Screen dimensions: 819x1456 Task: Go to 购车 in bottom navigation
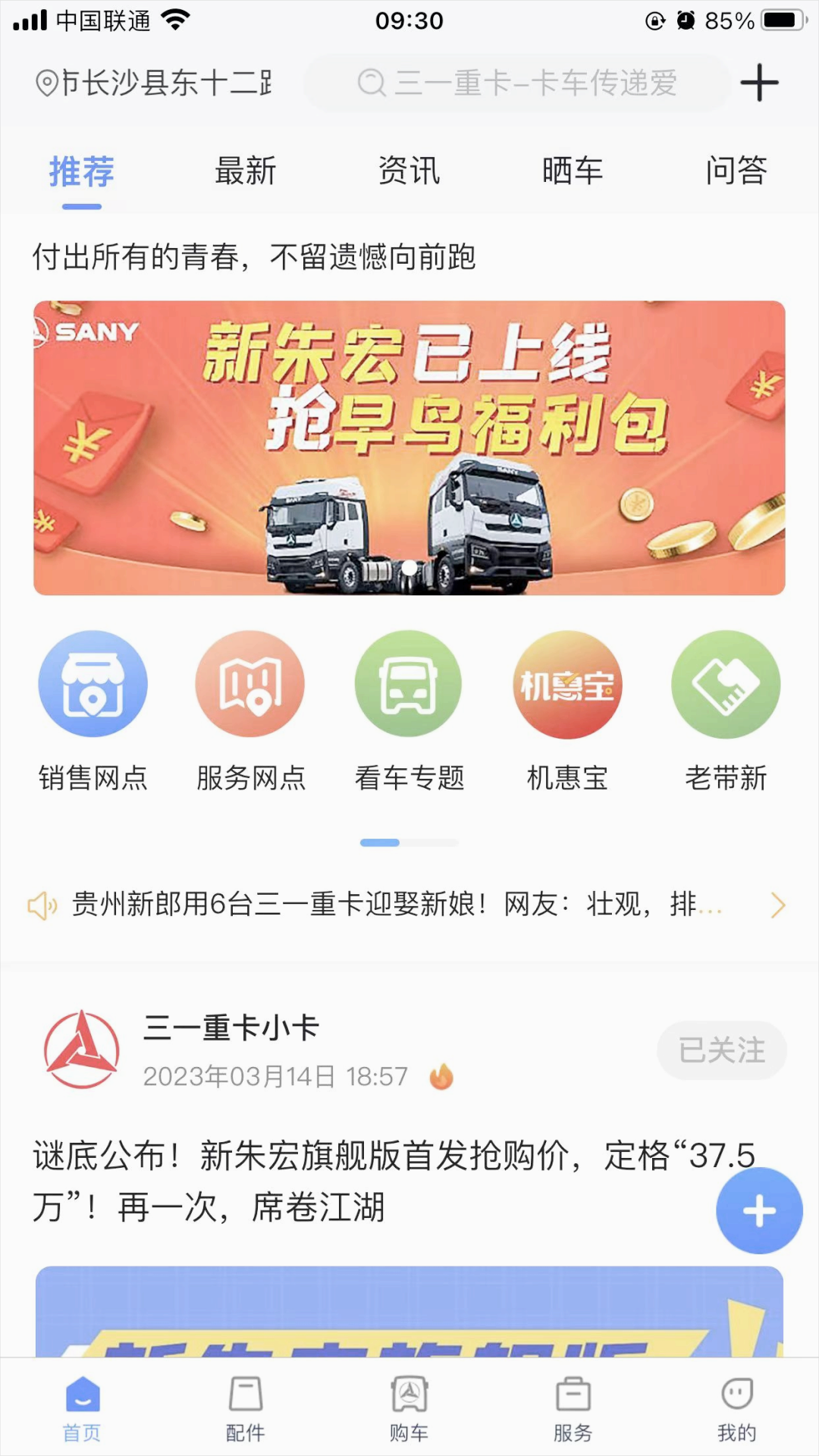click(409, 1409)
